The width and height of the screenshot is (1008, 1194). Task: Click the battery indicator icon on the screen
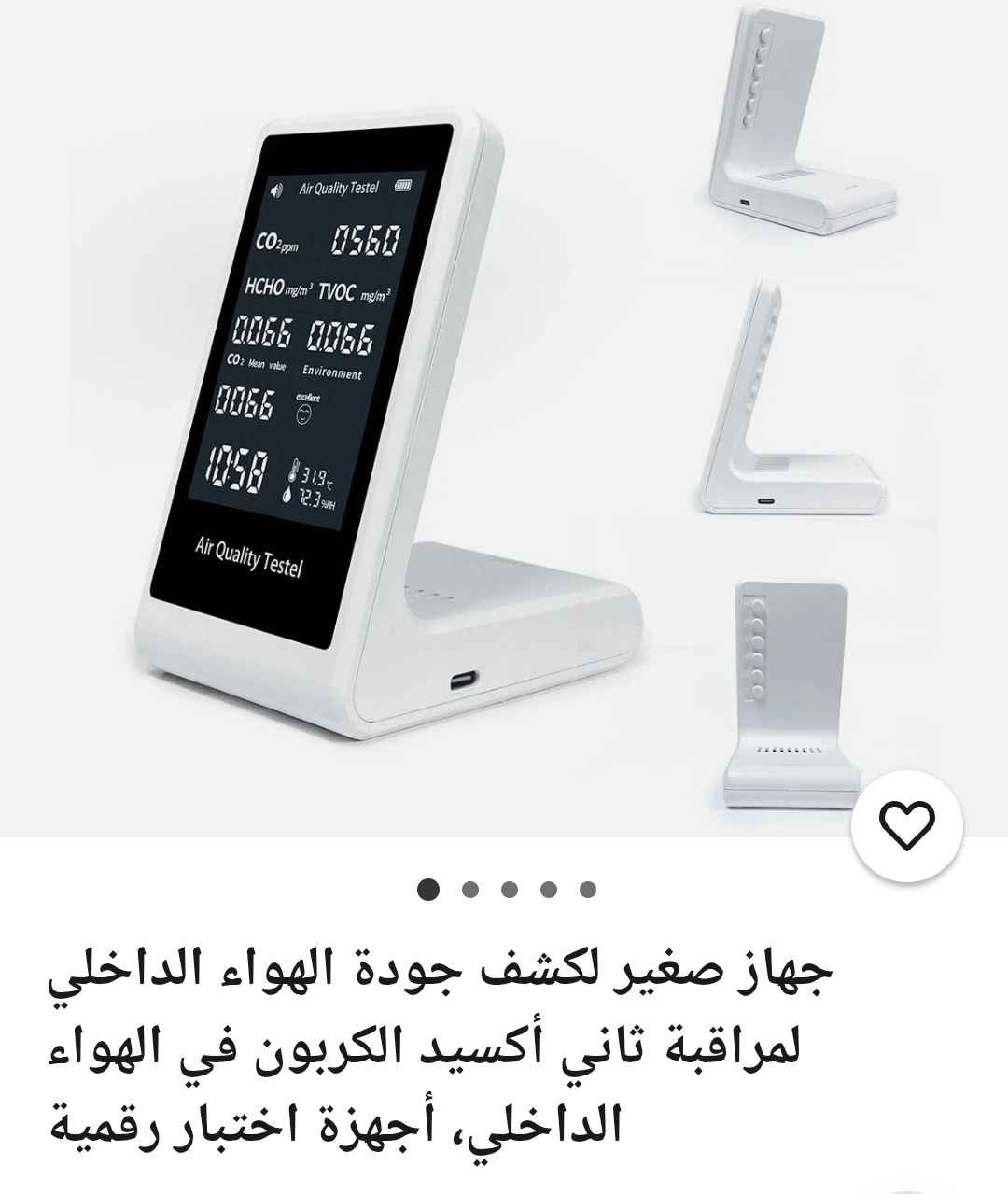(401, 185)
